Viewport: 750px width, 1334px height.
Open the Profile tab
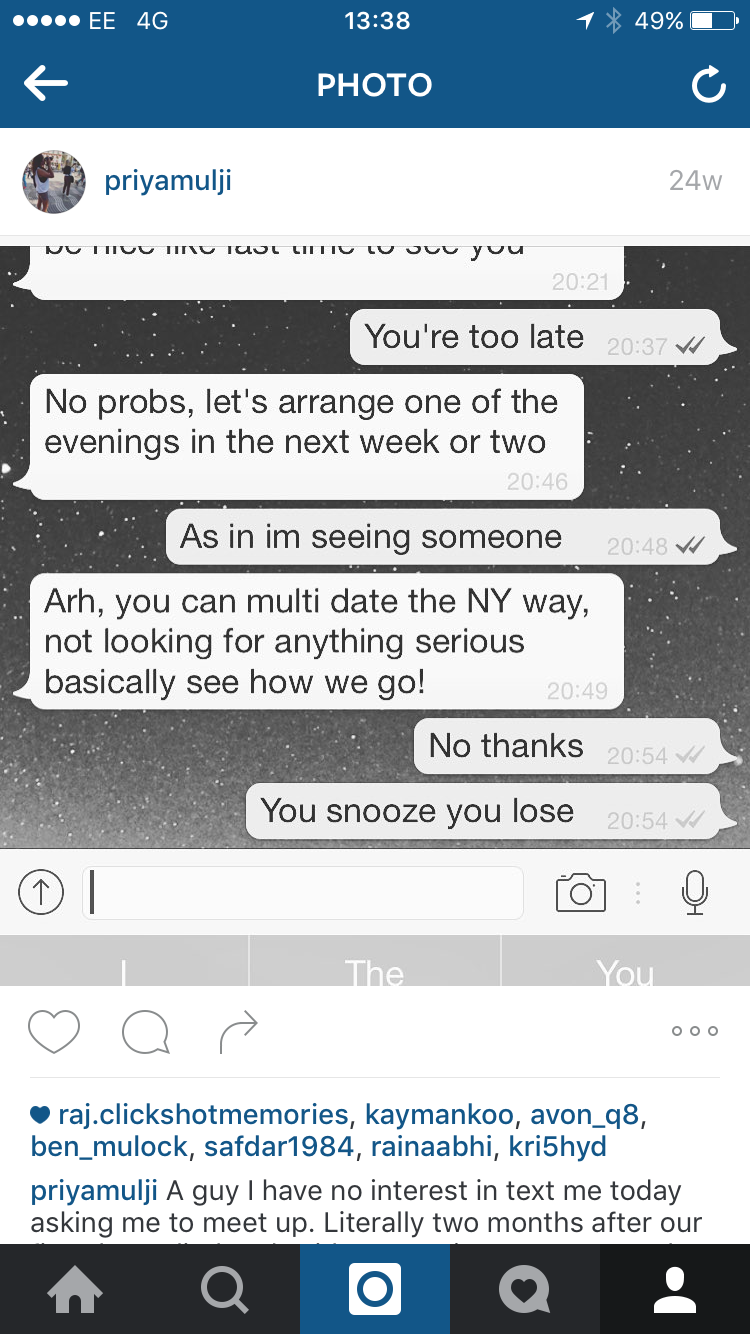675,1289
